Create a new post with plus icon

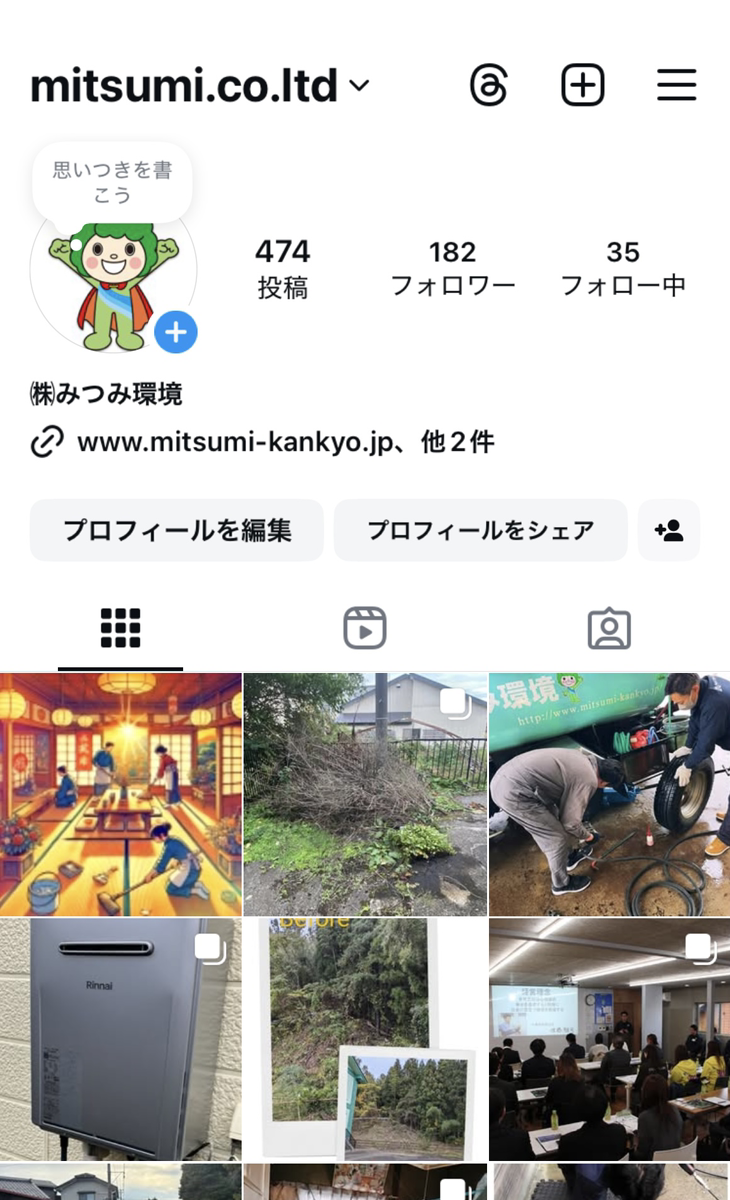click(x=583, y=86)
